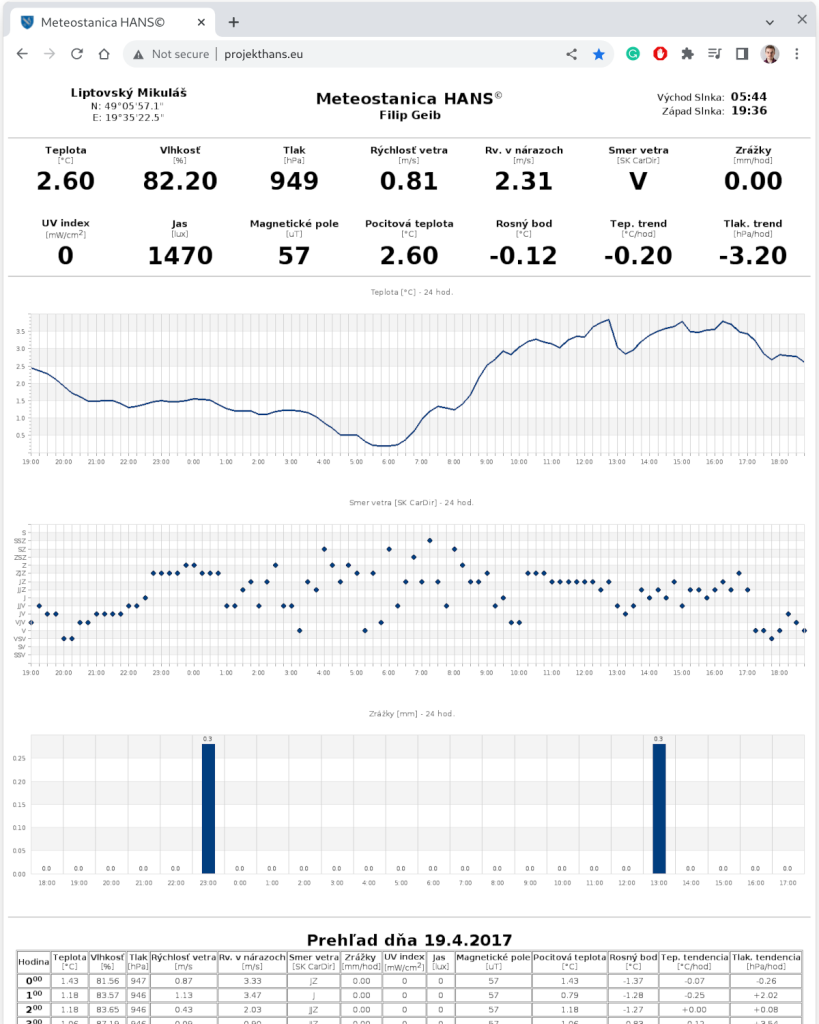Open the extensions puzzle menu
This screenshot has width=819, height=1024.
(x=687, y=54)
